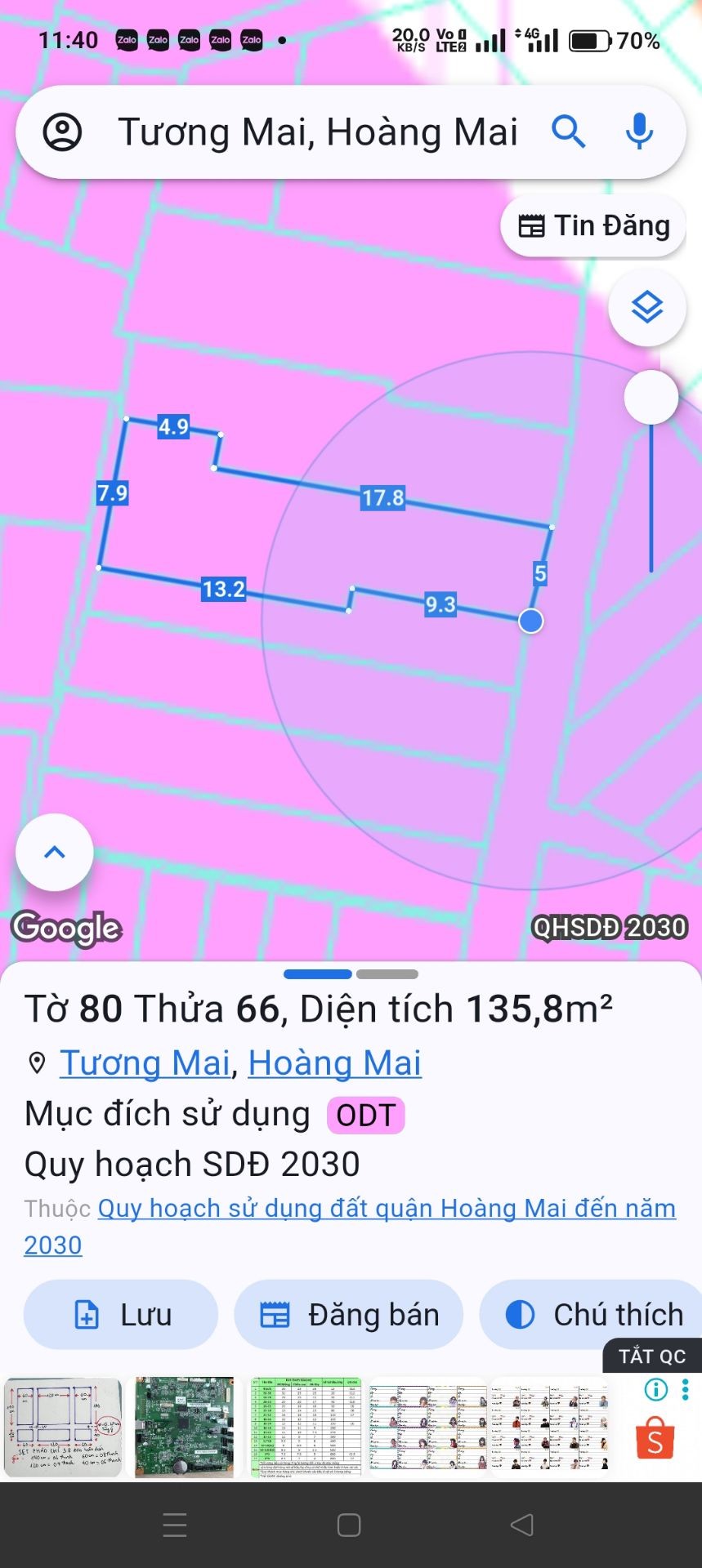Turn off ads with TẮT QC
Viewport: 702px width, 1568px height.
[x=651, y=1356]
